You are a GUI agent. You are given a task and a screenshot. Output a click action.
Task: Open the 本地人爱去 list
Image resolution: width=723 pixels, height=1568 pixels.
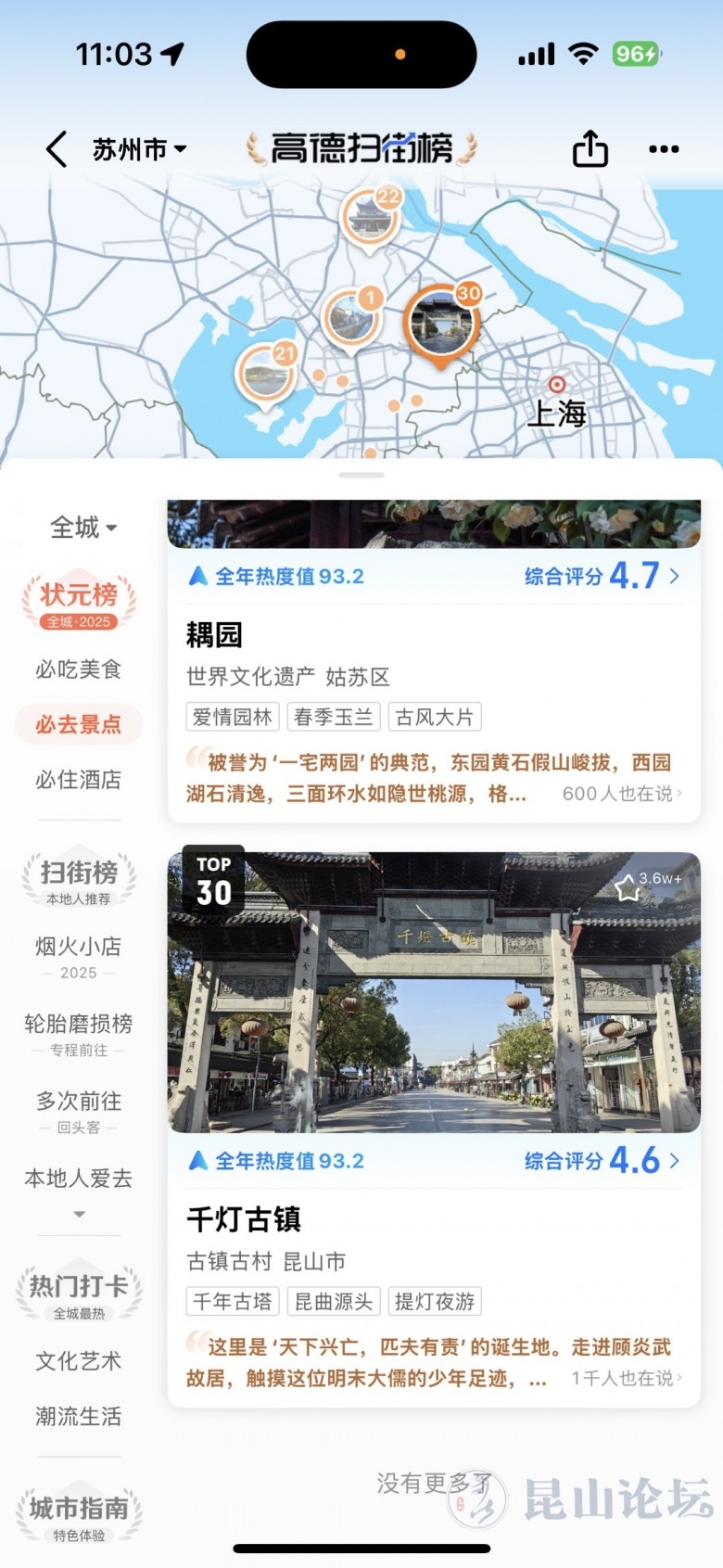click(79, 1179)
